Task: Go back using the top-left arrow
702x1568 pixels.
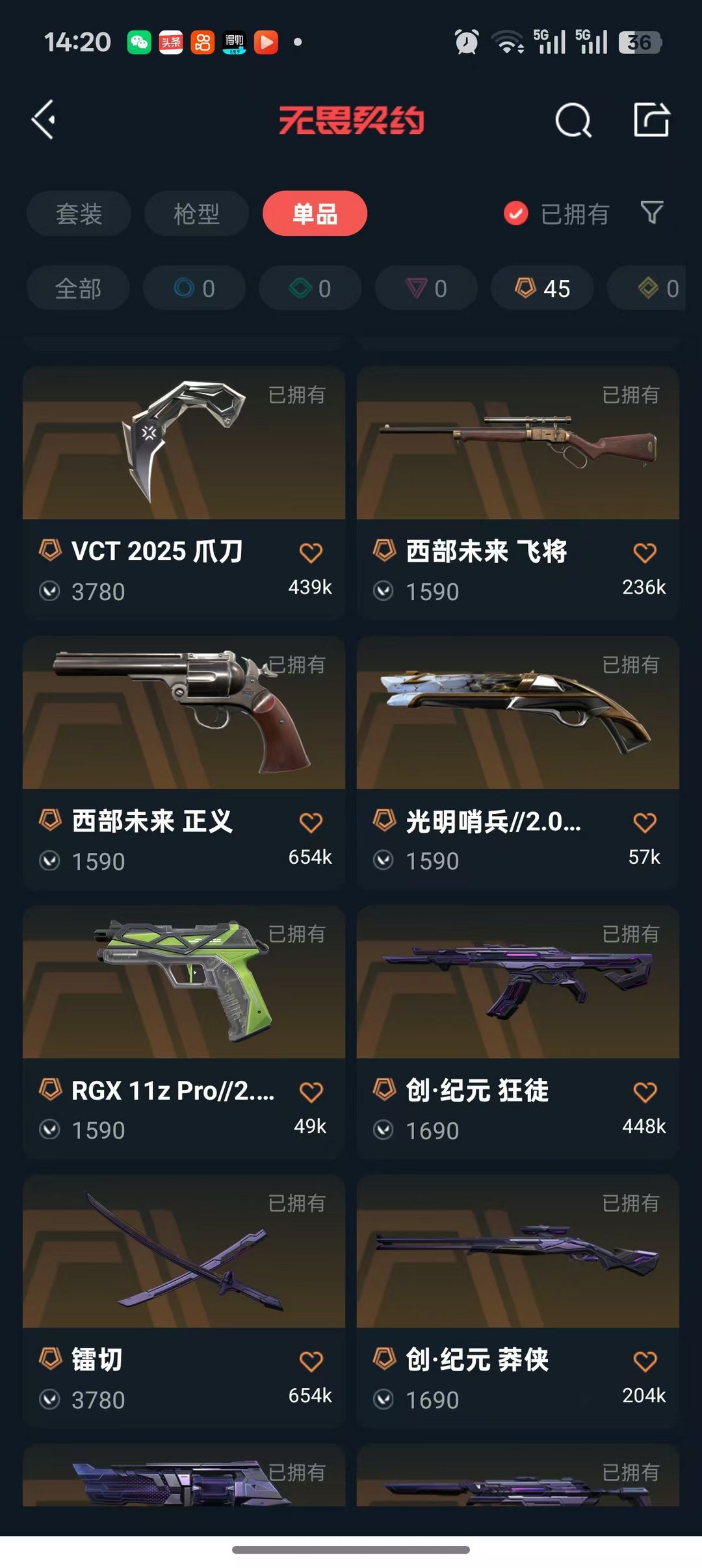Action: [44, 120]
